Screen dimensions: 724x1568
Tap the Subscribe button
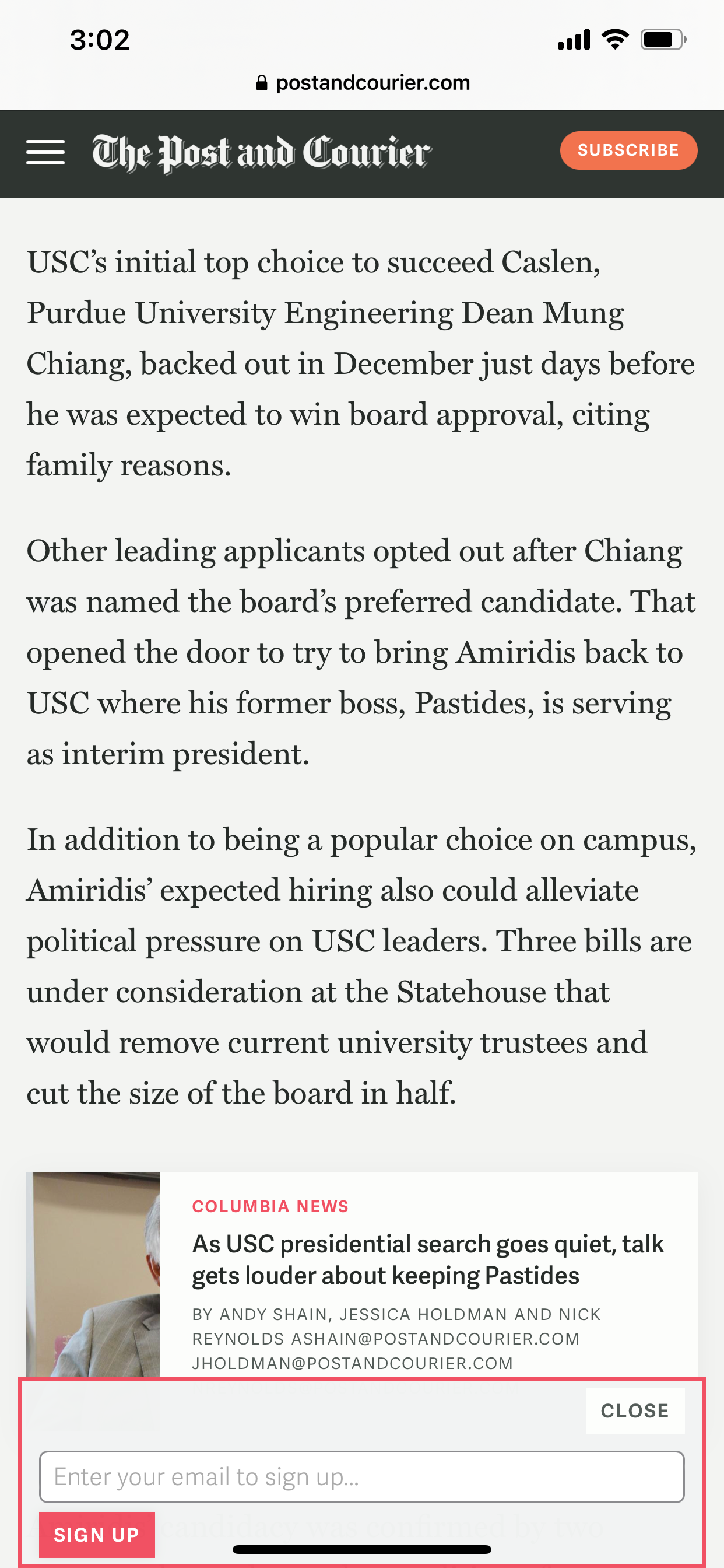click(628, 150)
